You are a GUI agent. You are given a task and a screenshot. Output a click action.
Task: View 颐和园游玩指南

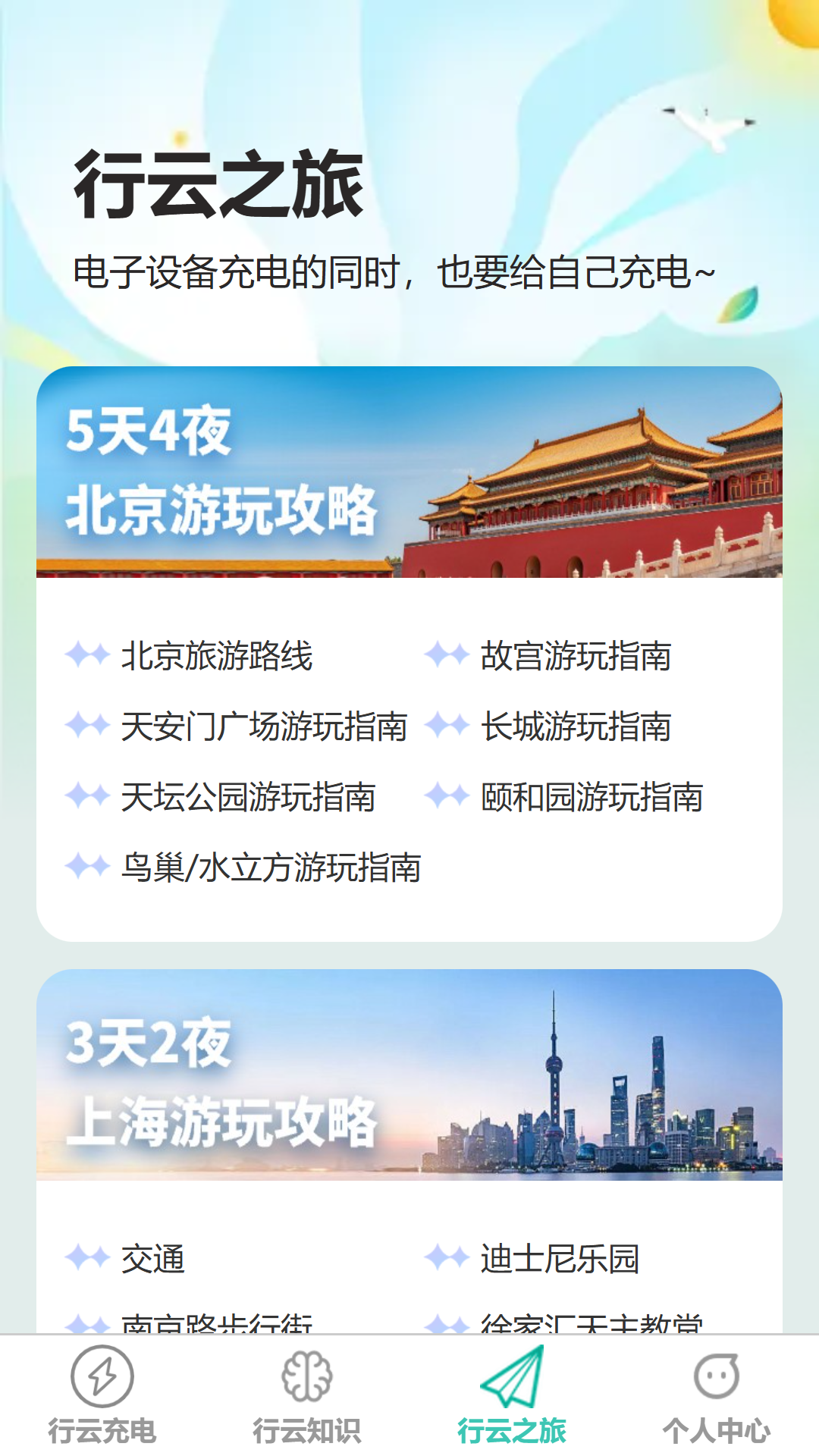coord(591,797)
